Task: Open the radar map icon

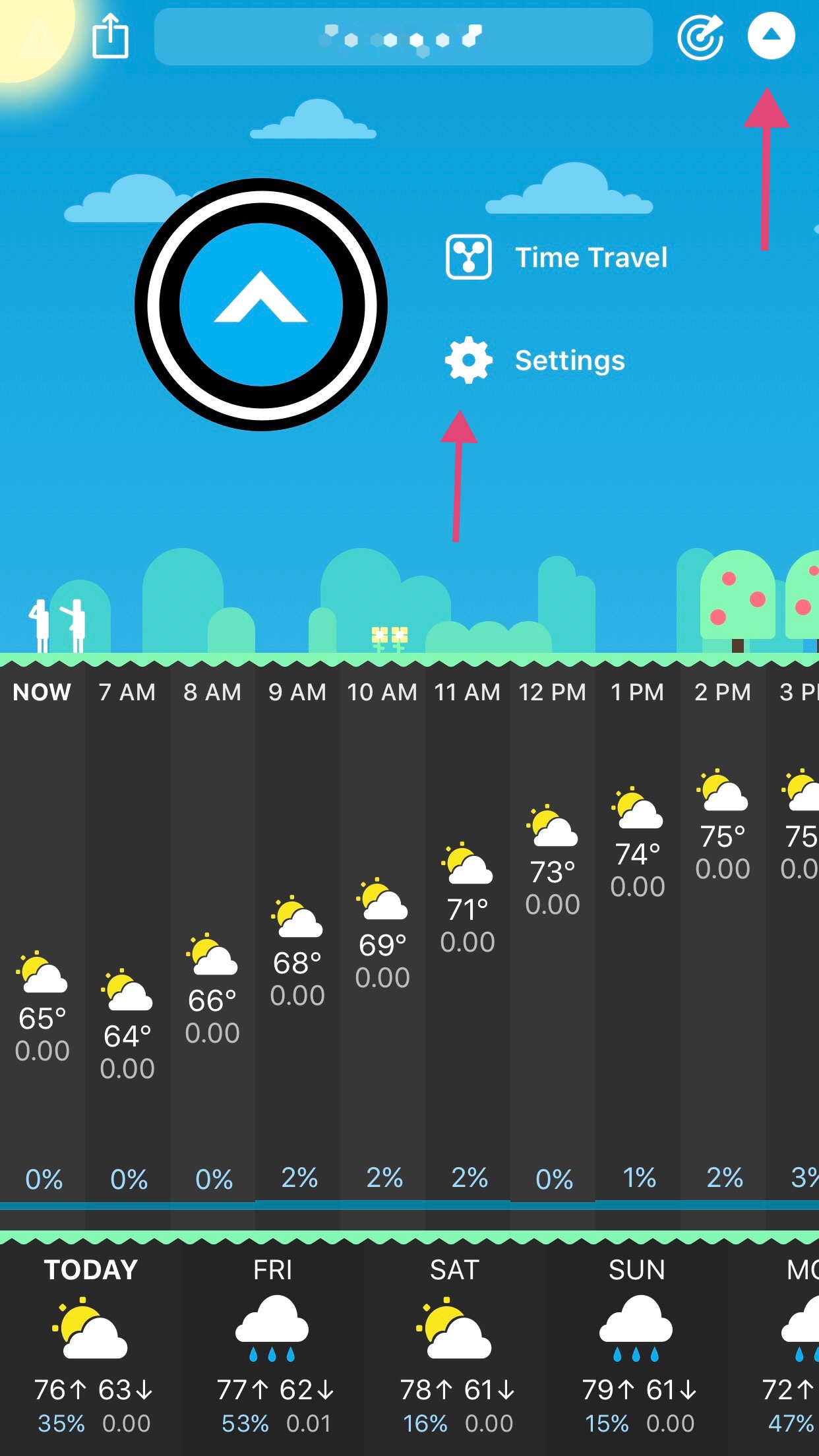Action: click(700, 37)
